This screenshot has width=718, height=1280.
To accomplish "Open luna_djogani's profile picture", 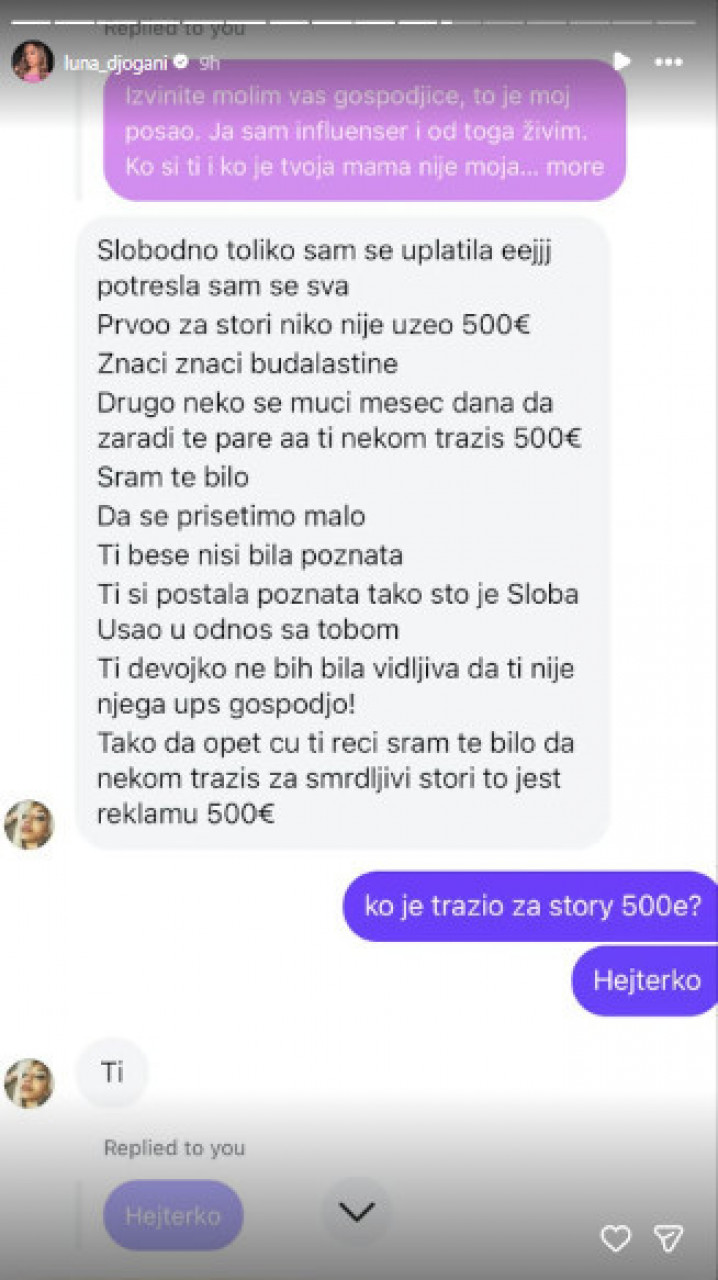I will 32,62.
